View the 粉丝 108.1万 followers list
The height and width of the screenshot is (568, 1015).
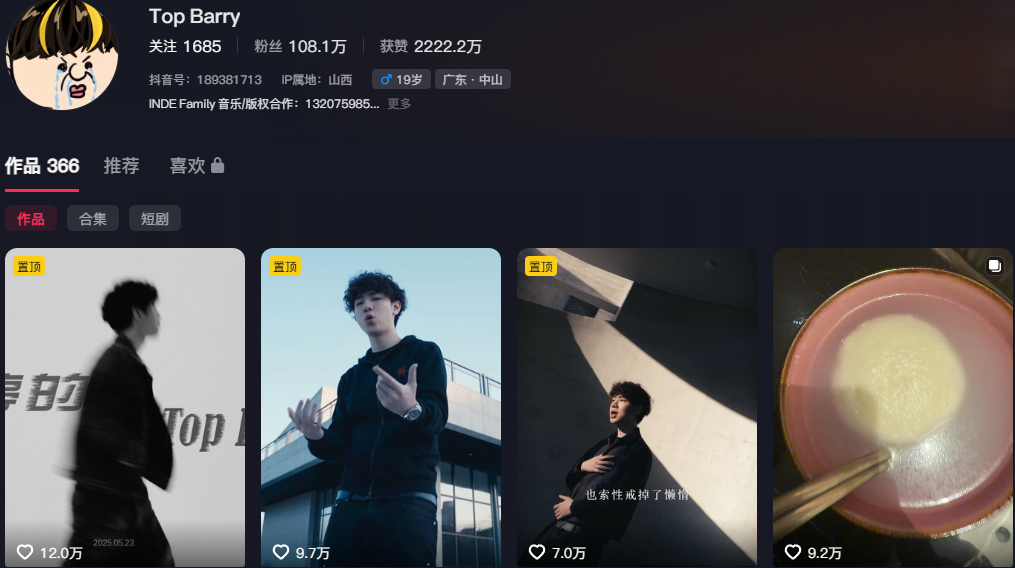click(x=300, y=47)
